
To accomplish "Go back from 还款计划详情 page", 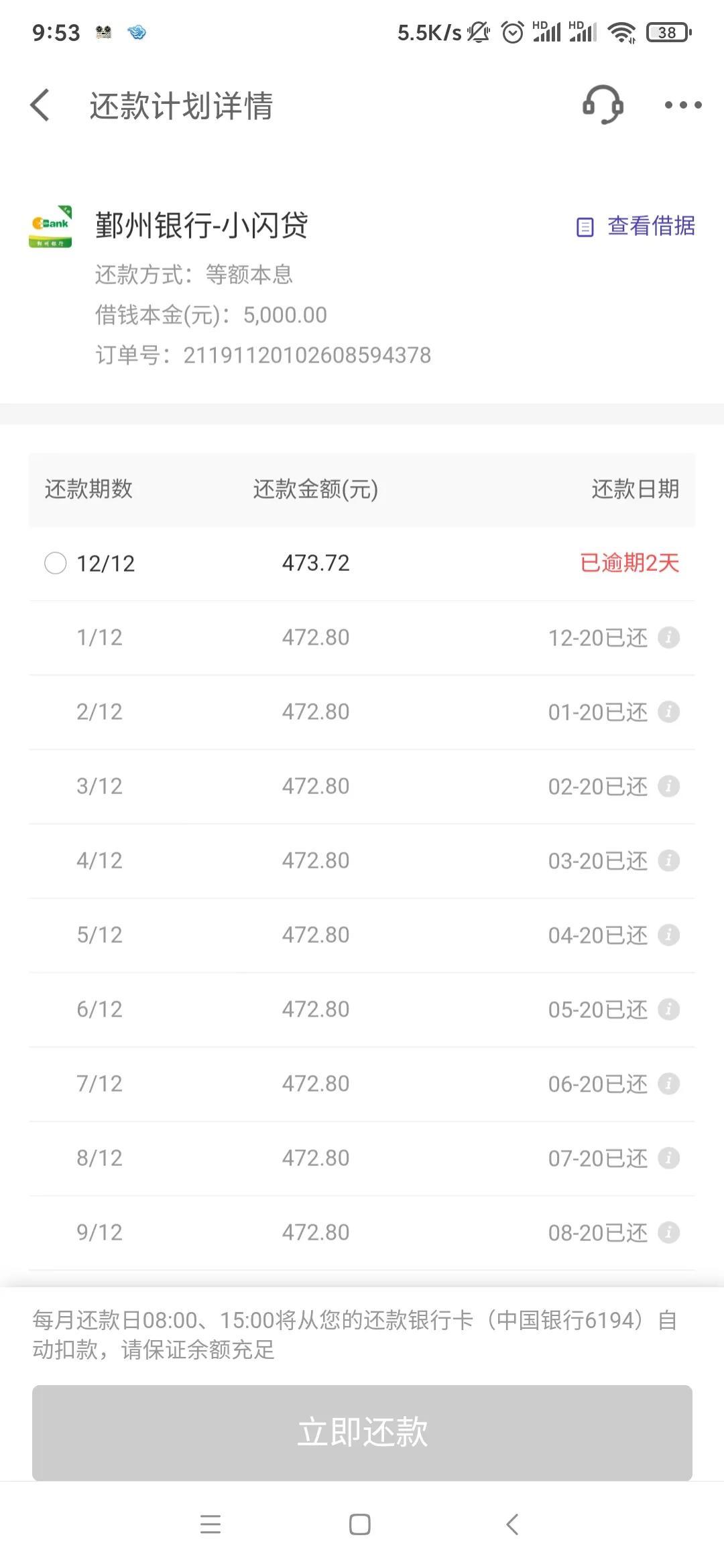I will point(40,106).
